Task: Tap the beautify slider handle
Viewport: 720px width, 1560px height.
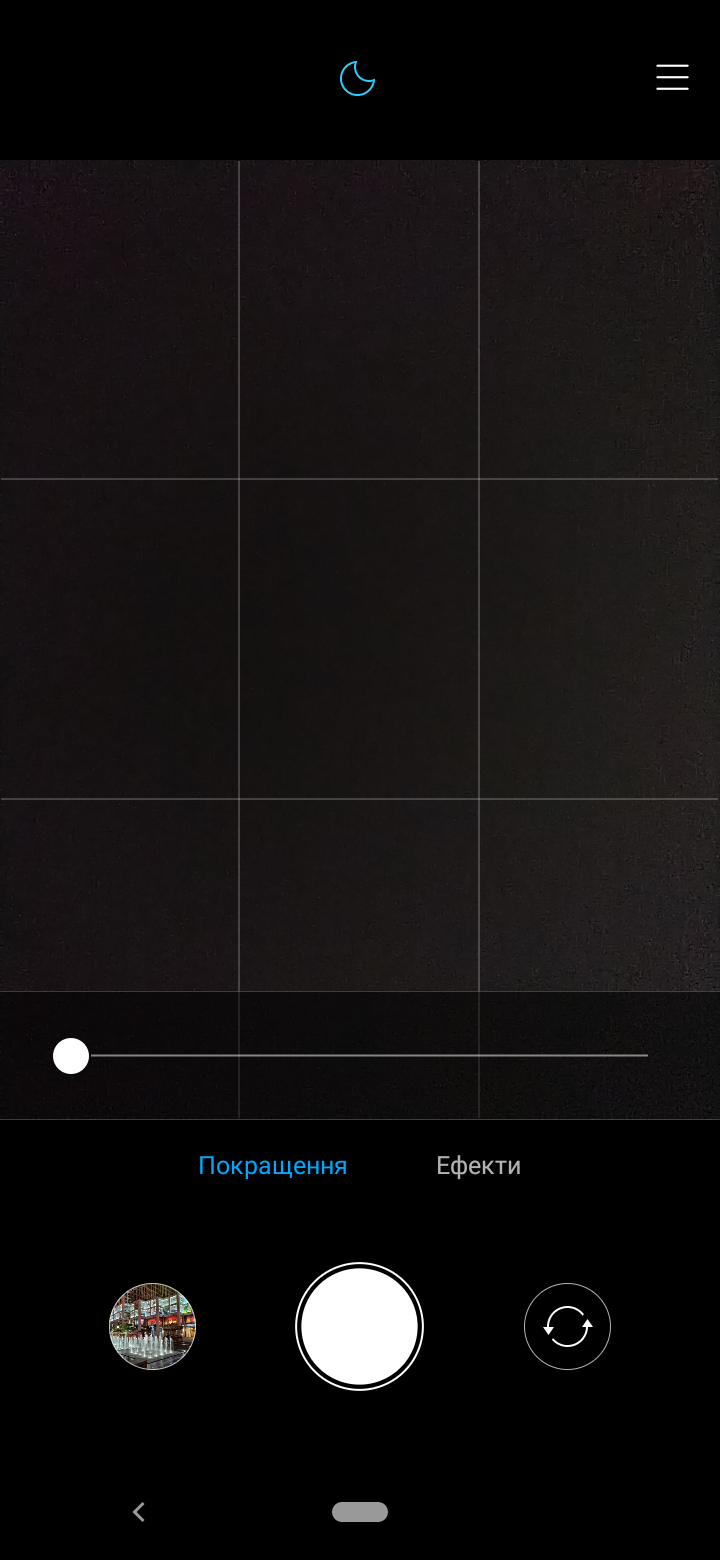Action: click(x=71, y=1055)
